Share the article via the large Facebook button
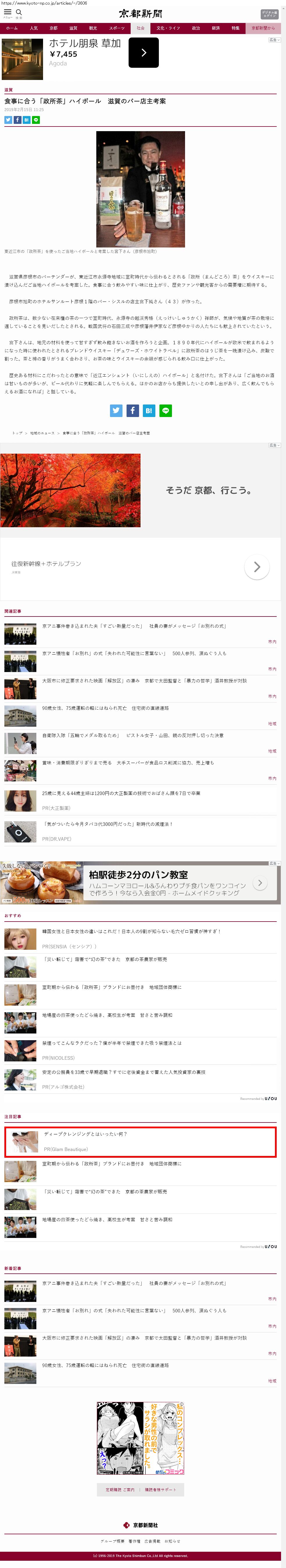The width and height of the screenshot is (286, 1568). [133, 411]
